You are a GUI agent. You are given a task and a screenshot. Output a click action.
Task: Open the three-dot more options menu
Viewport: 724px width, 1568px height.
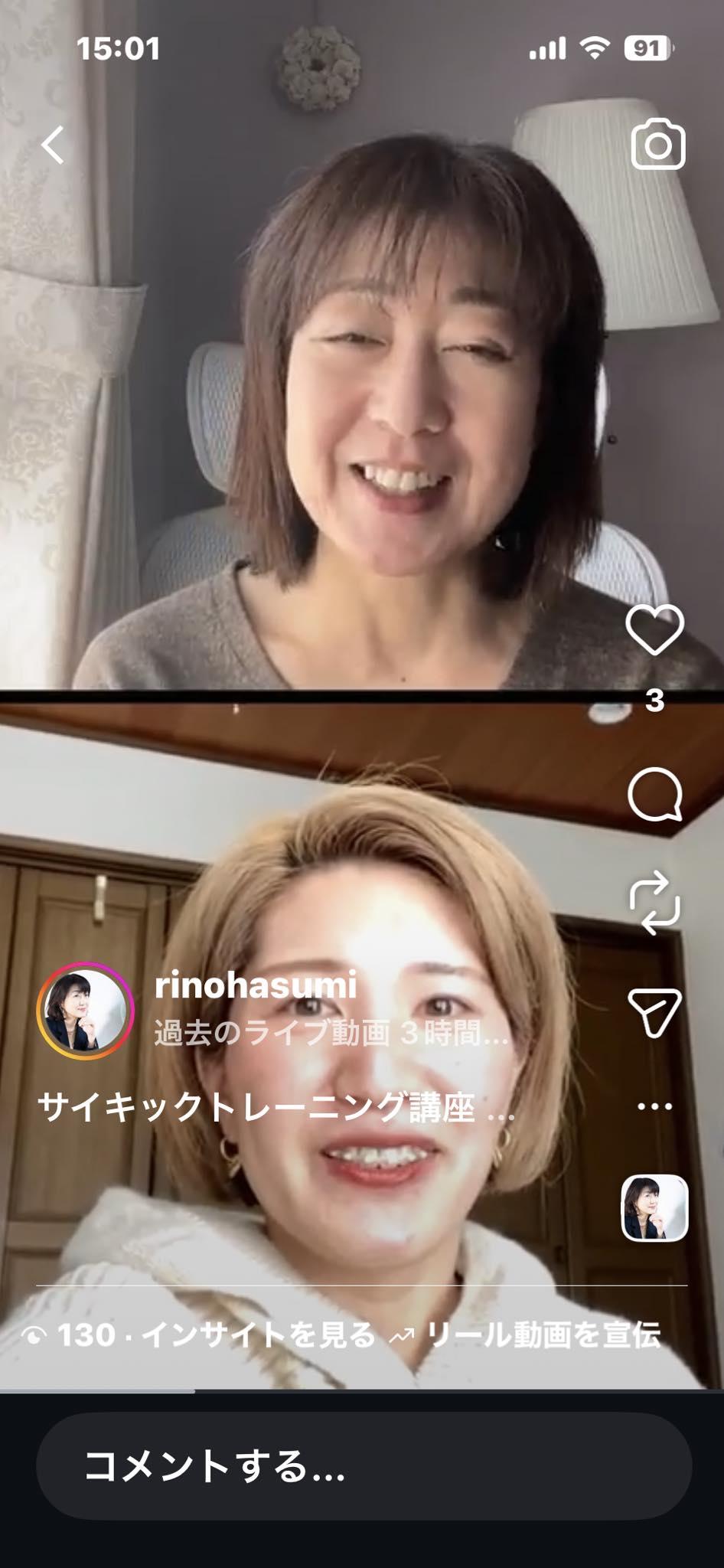pyautogui.click(x=654, y=1106)
